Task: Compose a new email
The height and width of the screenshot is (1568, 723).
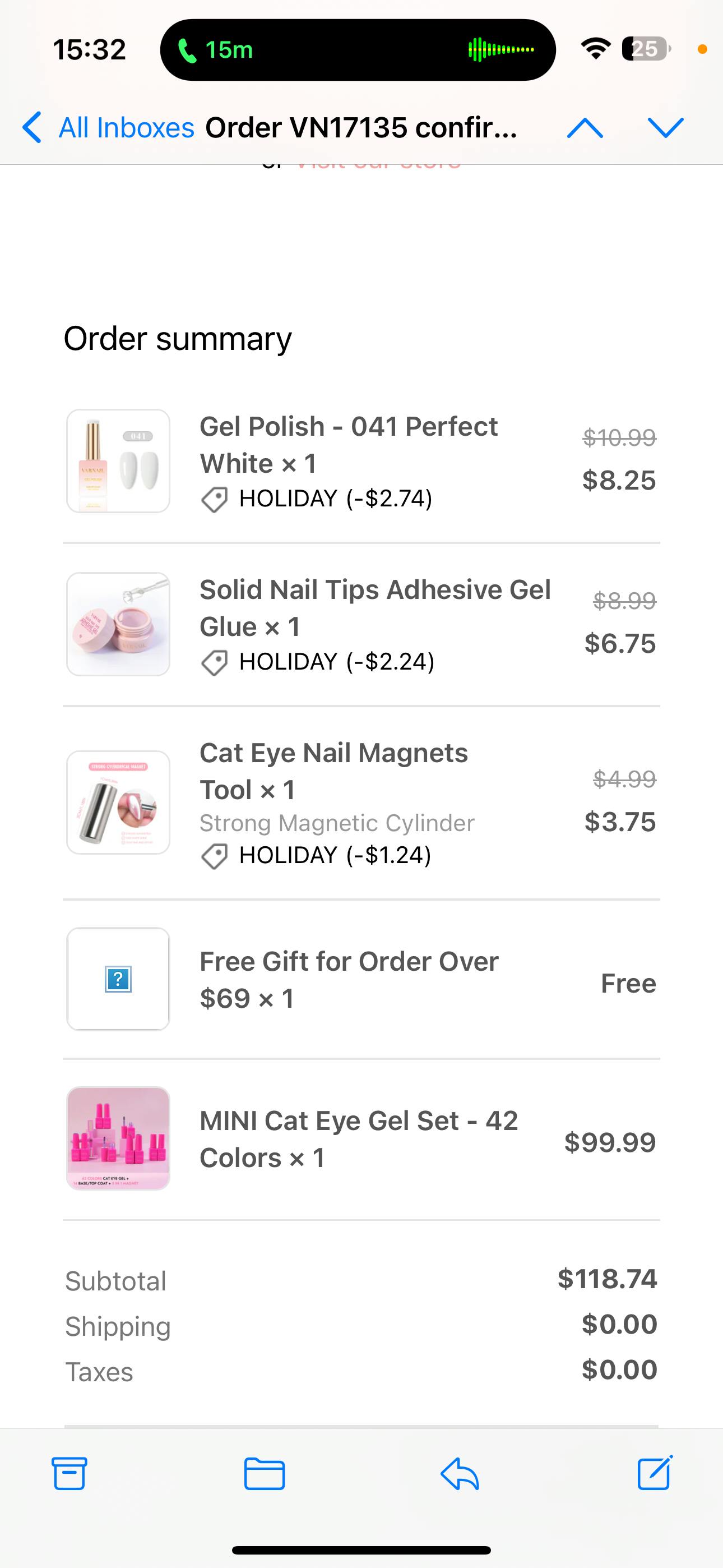Action: click(655, 1473)
